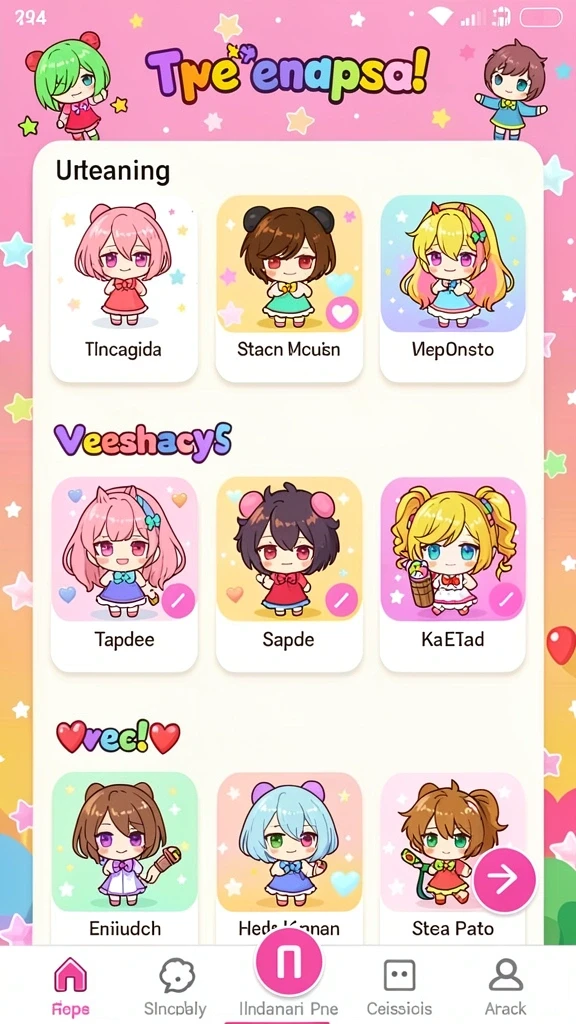Open the Sapde character card

pos(289,574)
